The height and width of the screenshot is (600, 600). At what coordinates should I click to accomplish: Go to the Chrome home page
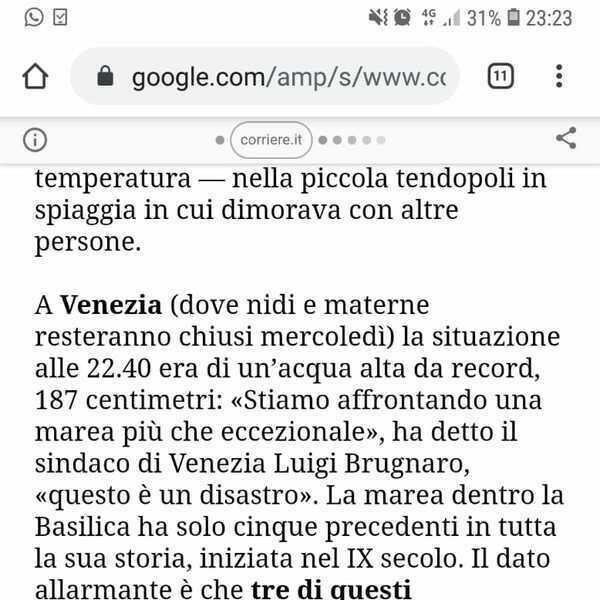[35, 77]
